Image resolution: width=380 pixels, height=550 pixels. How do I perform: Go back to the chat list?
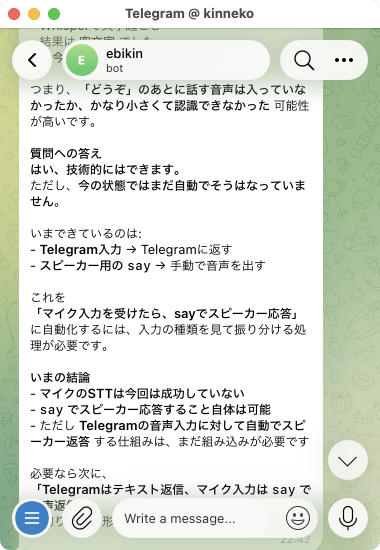(32, 60)
